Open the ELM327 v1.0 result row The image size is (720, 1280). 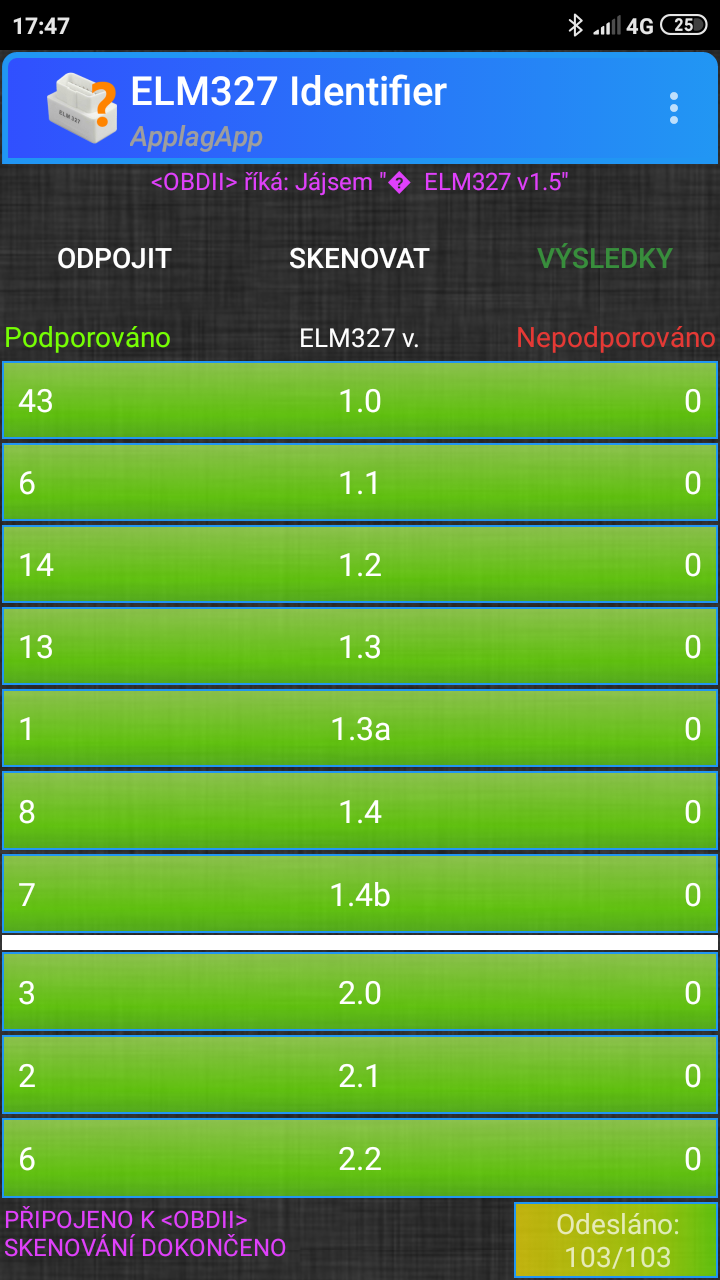coord(360,401)
